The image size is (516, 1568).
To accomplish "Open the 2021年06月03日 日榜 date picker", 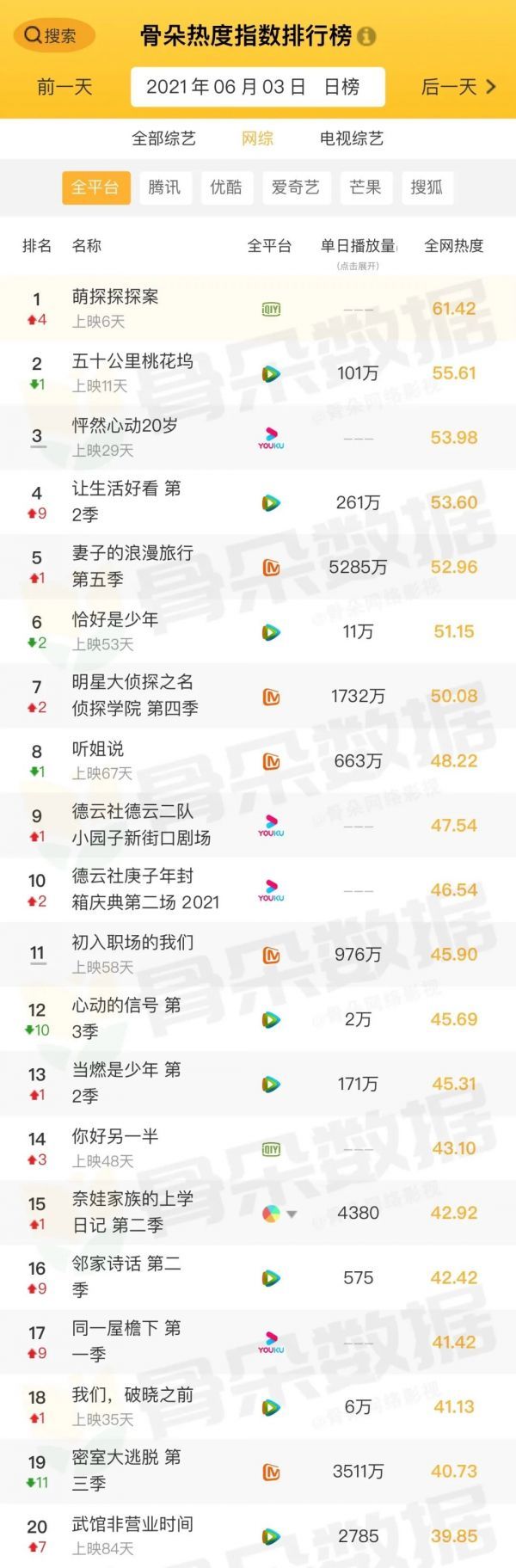I will (x=256, y=87).
